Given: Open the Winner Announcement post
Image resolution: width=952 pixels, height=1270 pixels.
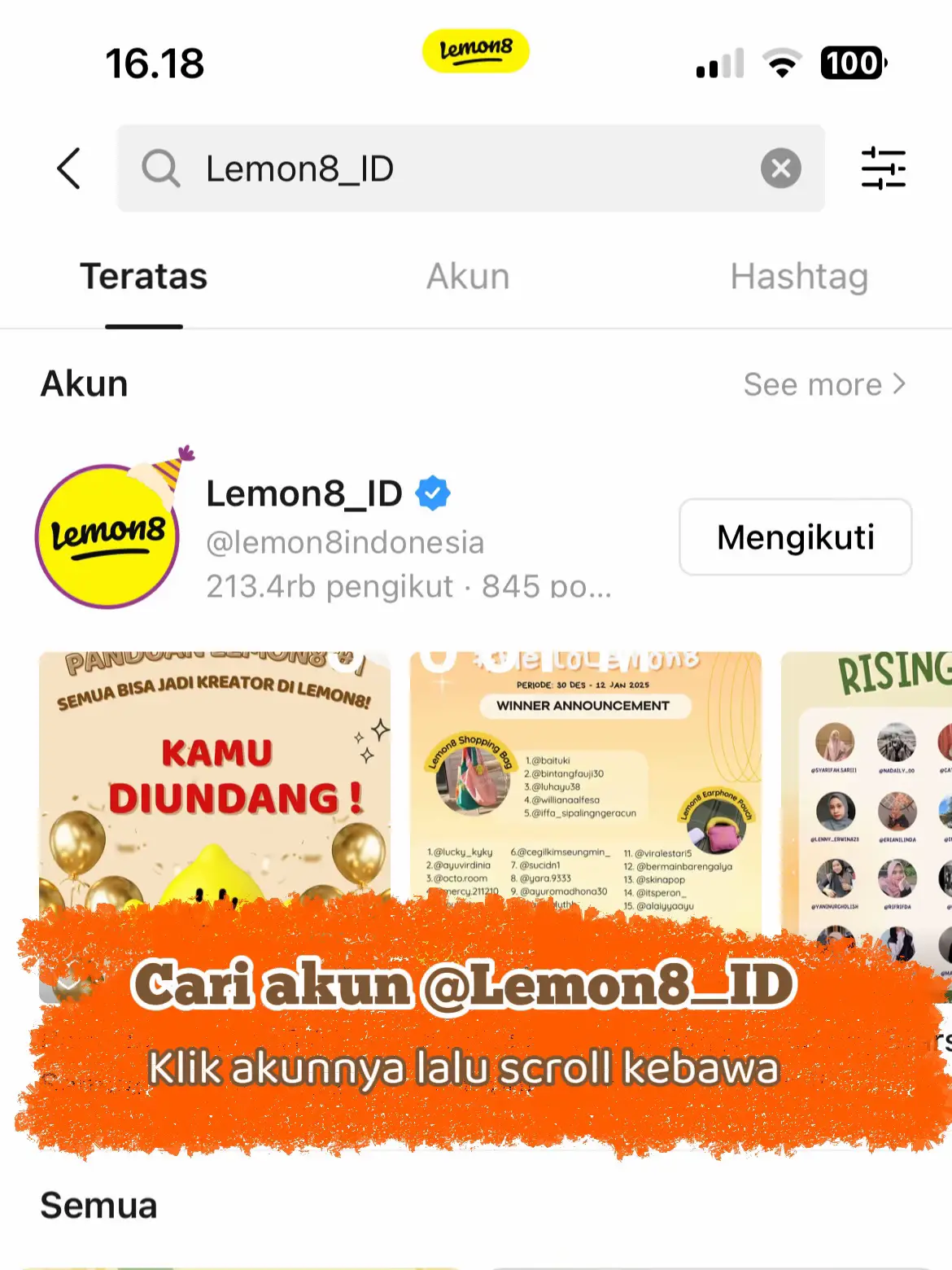Looking at the screenshot, I should coord(585,773).
